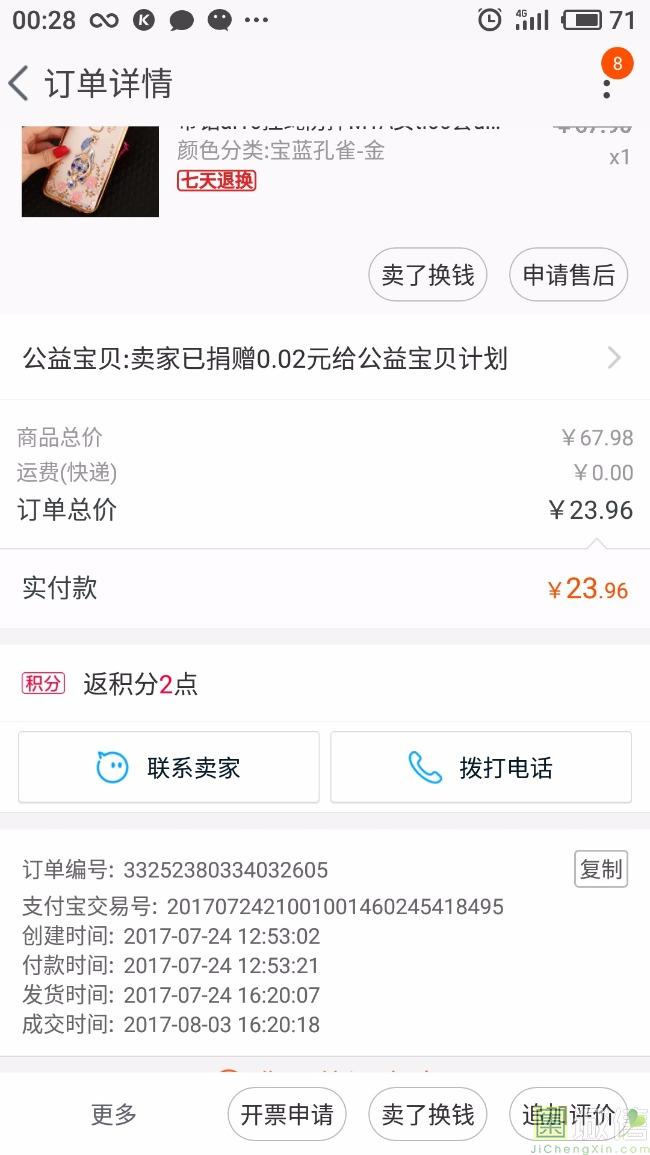Show more order actions via 更多

114,1114
